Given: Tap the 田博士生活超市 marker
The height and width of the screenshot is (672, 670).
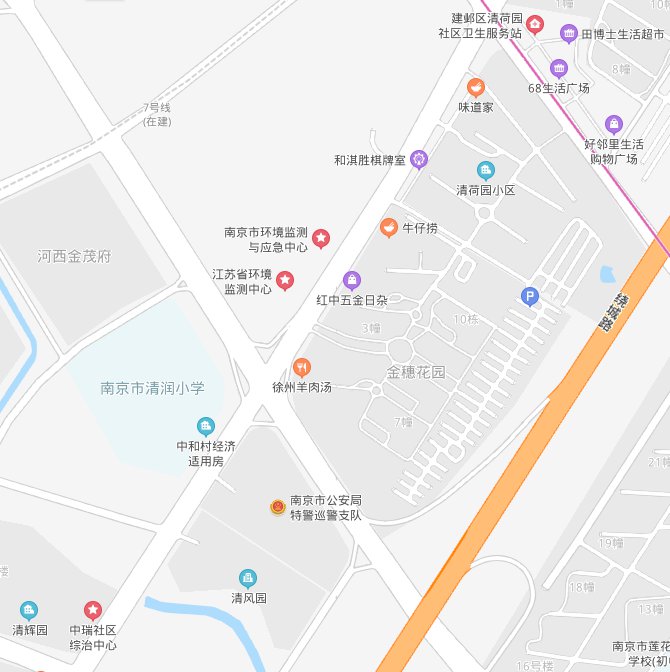Looking at the screenshot, I should (569, 34).
